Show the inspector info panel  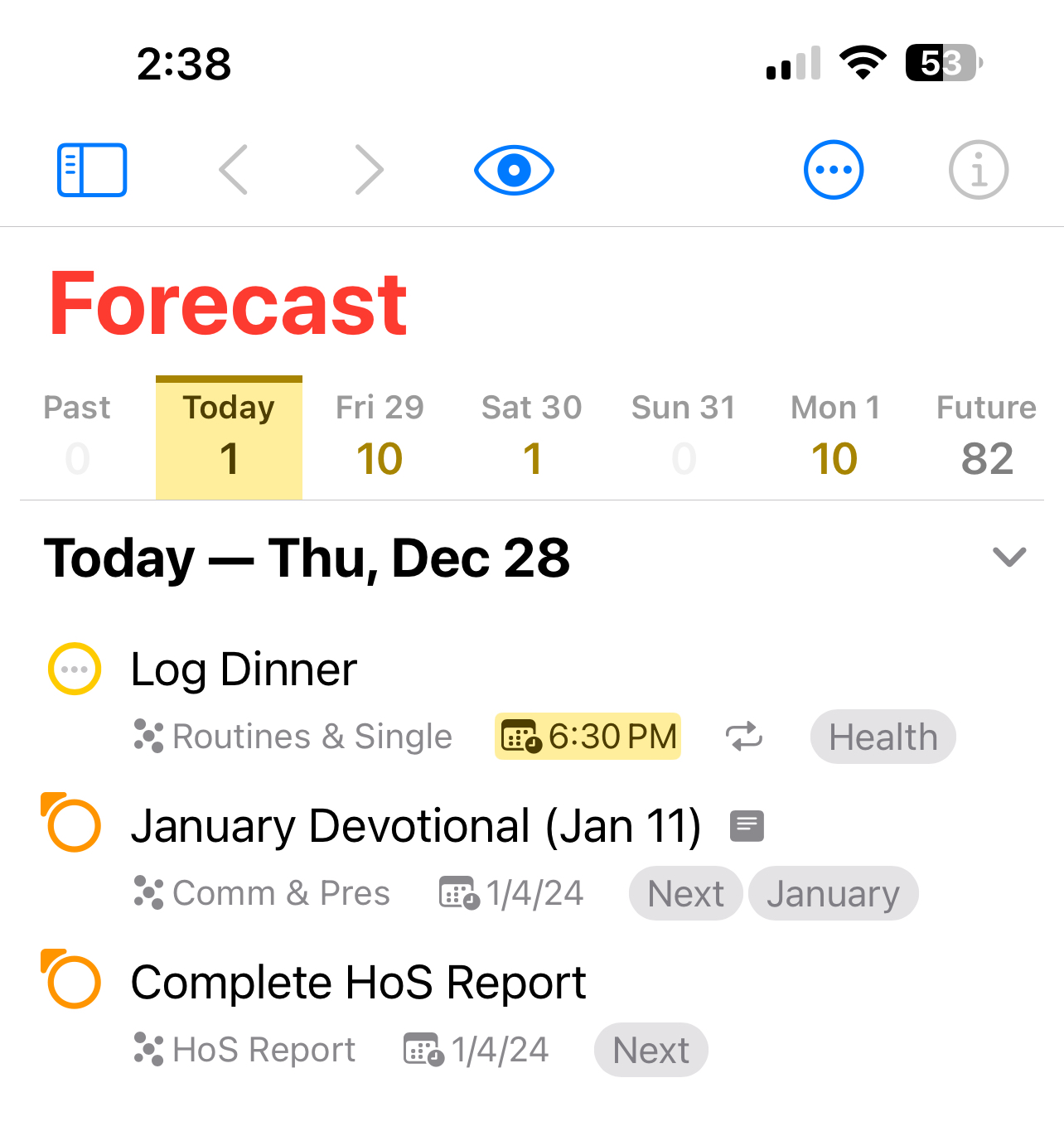point(978,170)
